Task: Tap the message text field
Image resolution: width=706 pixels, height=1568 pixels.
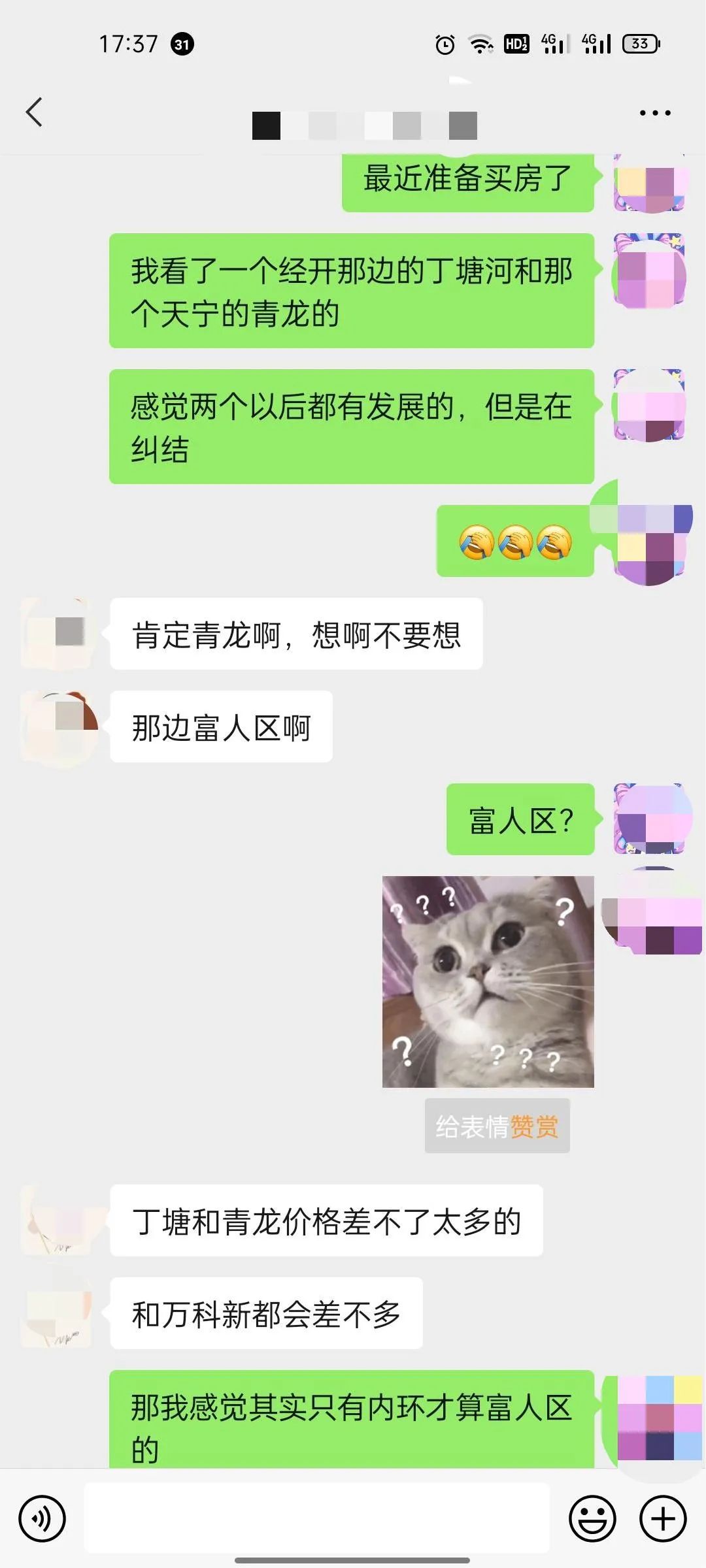Action: [316, 1518]
